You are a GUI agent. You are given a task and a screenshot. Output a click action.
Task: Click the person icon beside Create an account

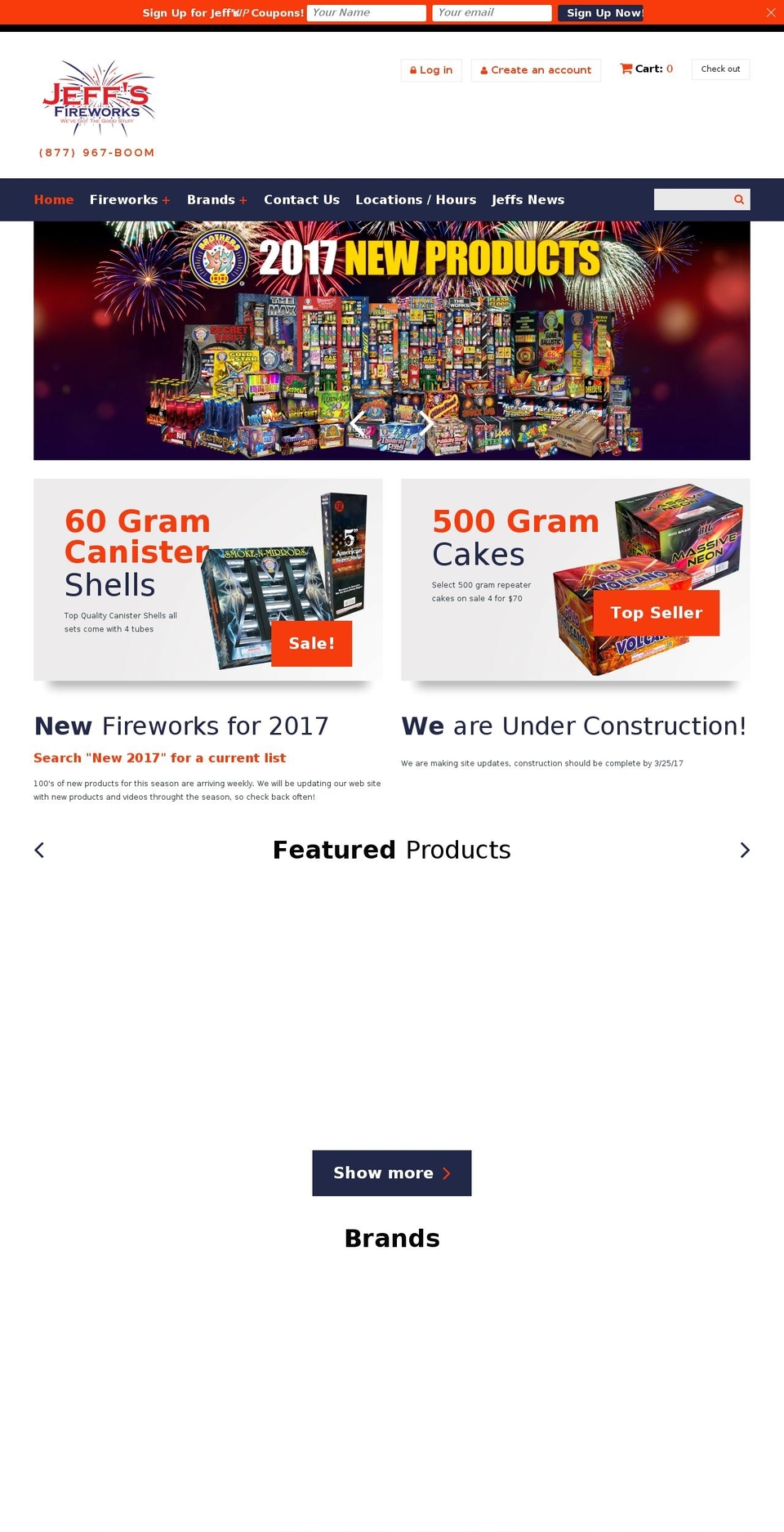pos(483,69)
